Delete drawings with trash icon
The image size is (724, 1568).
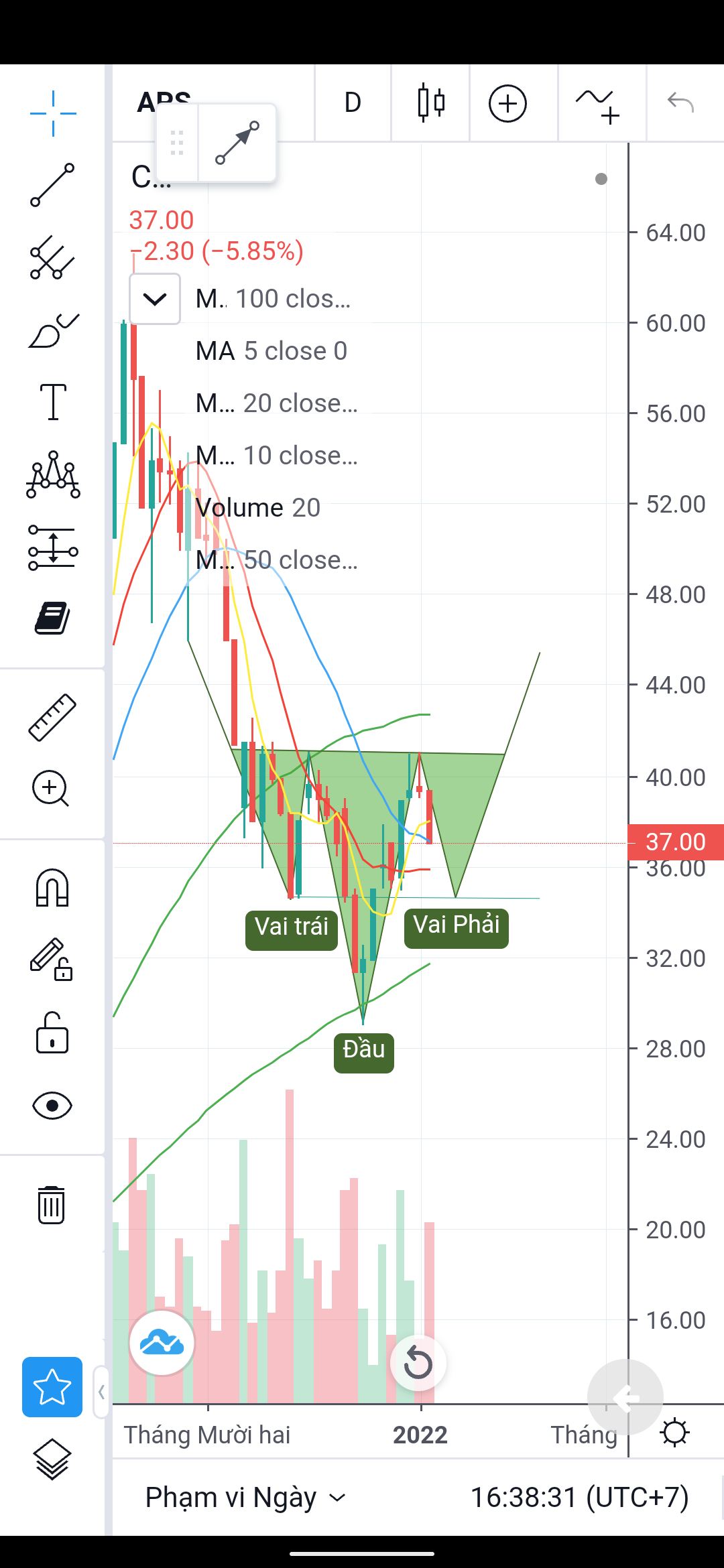(x=52, y=1204)
